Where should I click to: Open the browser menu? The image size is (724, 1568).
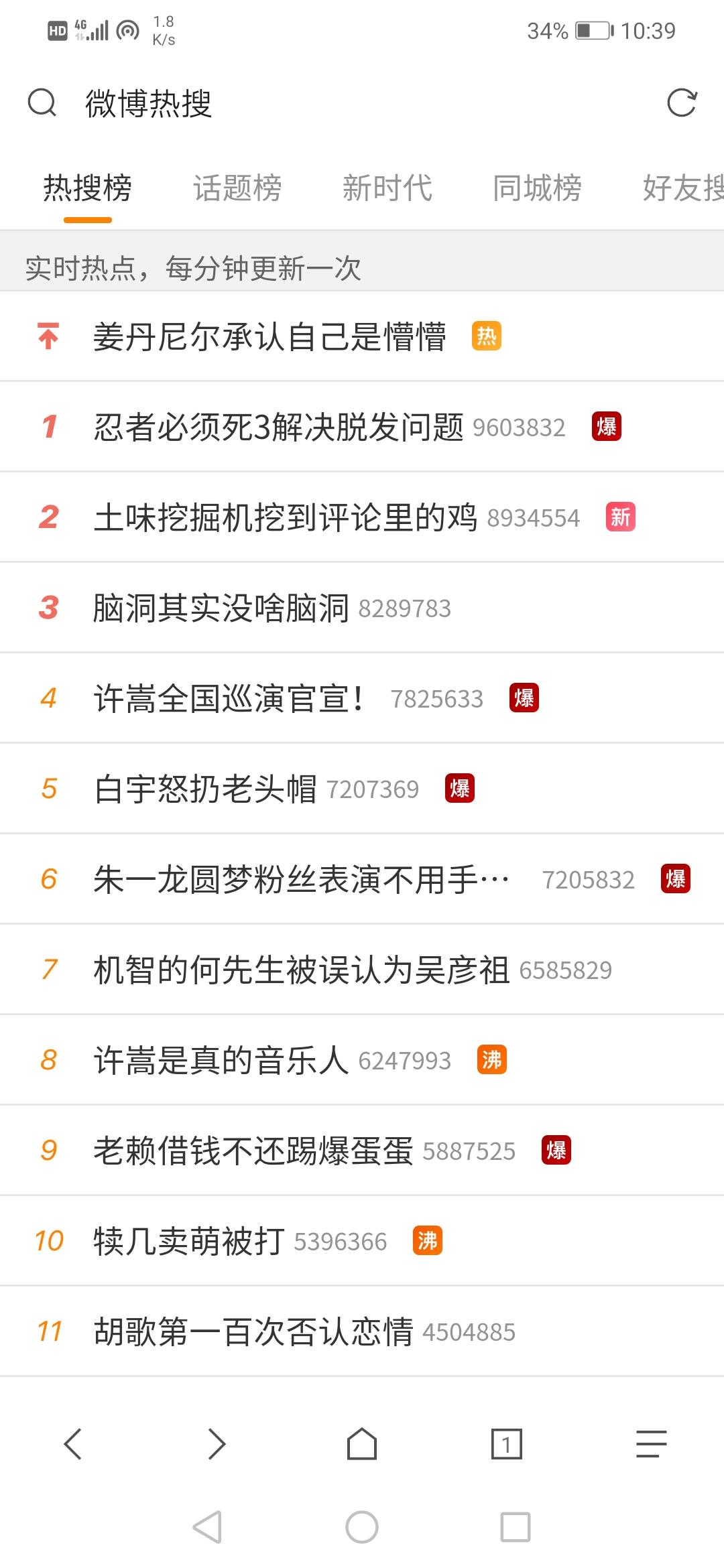click(x=651, y=1443)
